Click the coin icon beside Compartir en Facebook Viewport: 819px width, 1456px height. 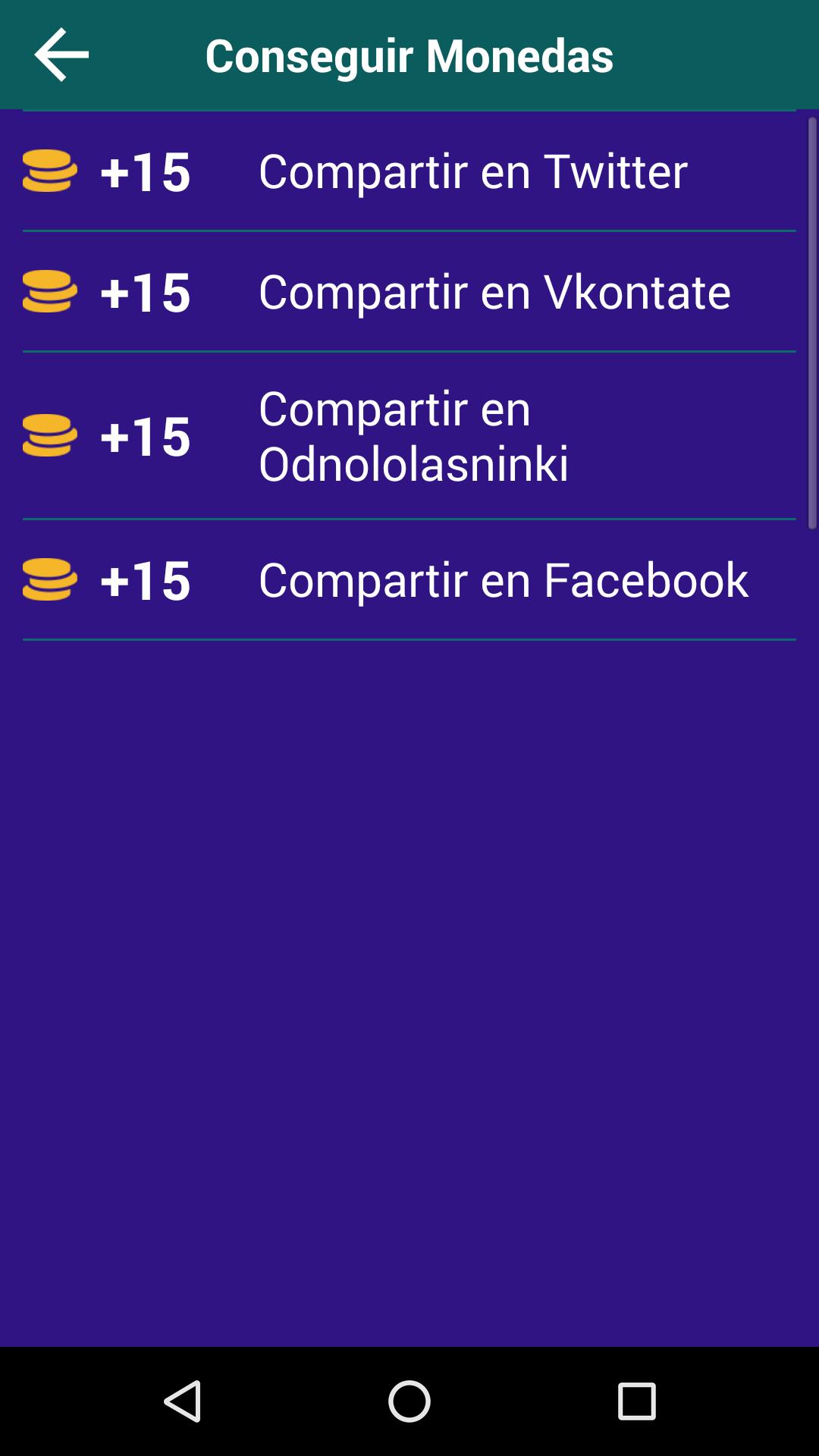tap(49, 580)
